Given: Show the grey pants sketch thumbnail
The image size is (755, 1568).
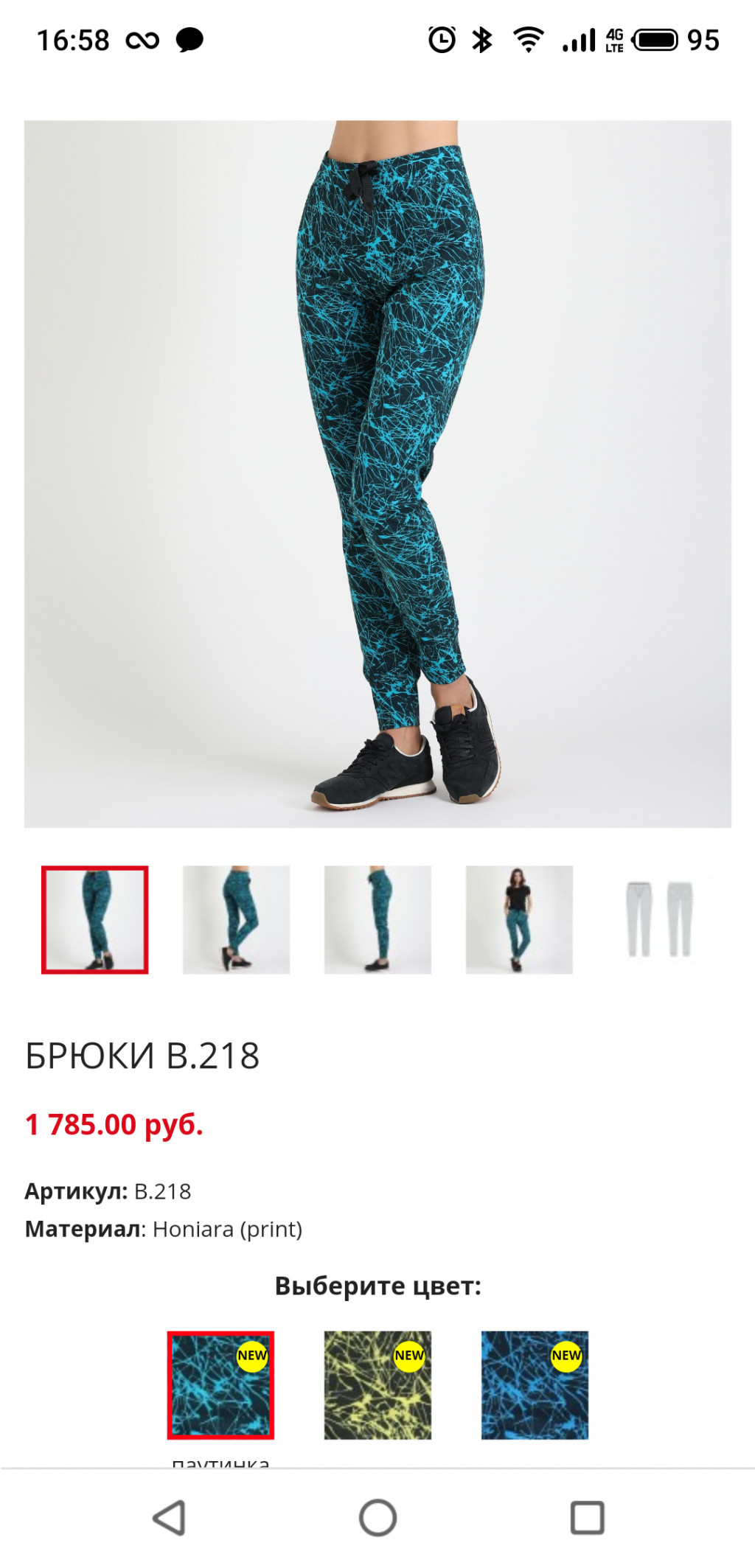Looking at the screenshot, I should tap(660, 919).
